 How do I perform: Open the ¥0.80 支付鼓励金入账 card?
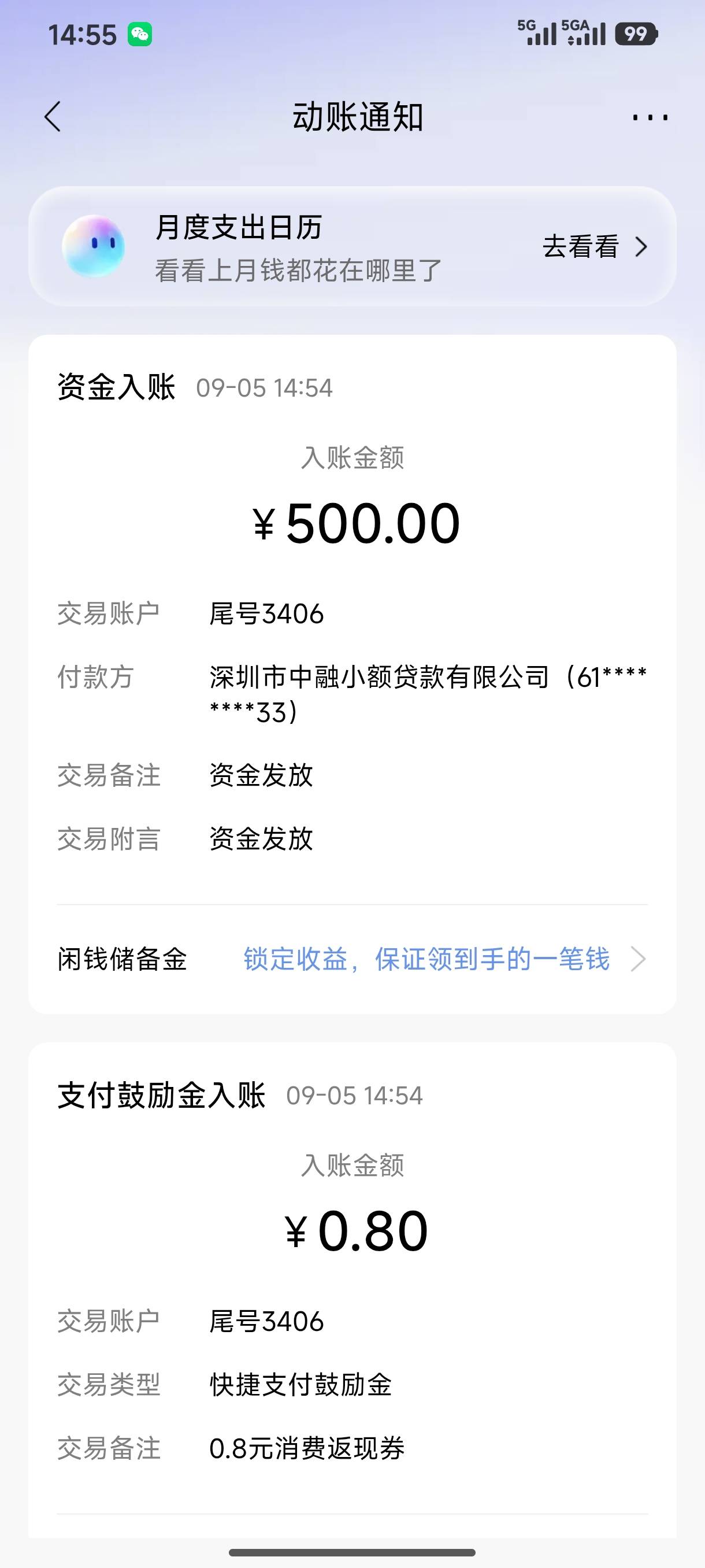pyautogui.click(x=352, y=1290)
